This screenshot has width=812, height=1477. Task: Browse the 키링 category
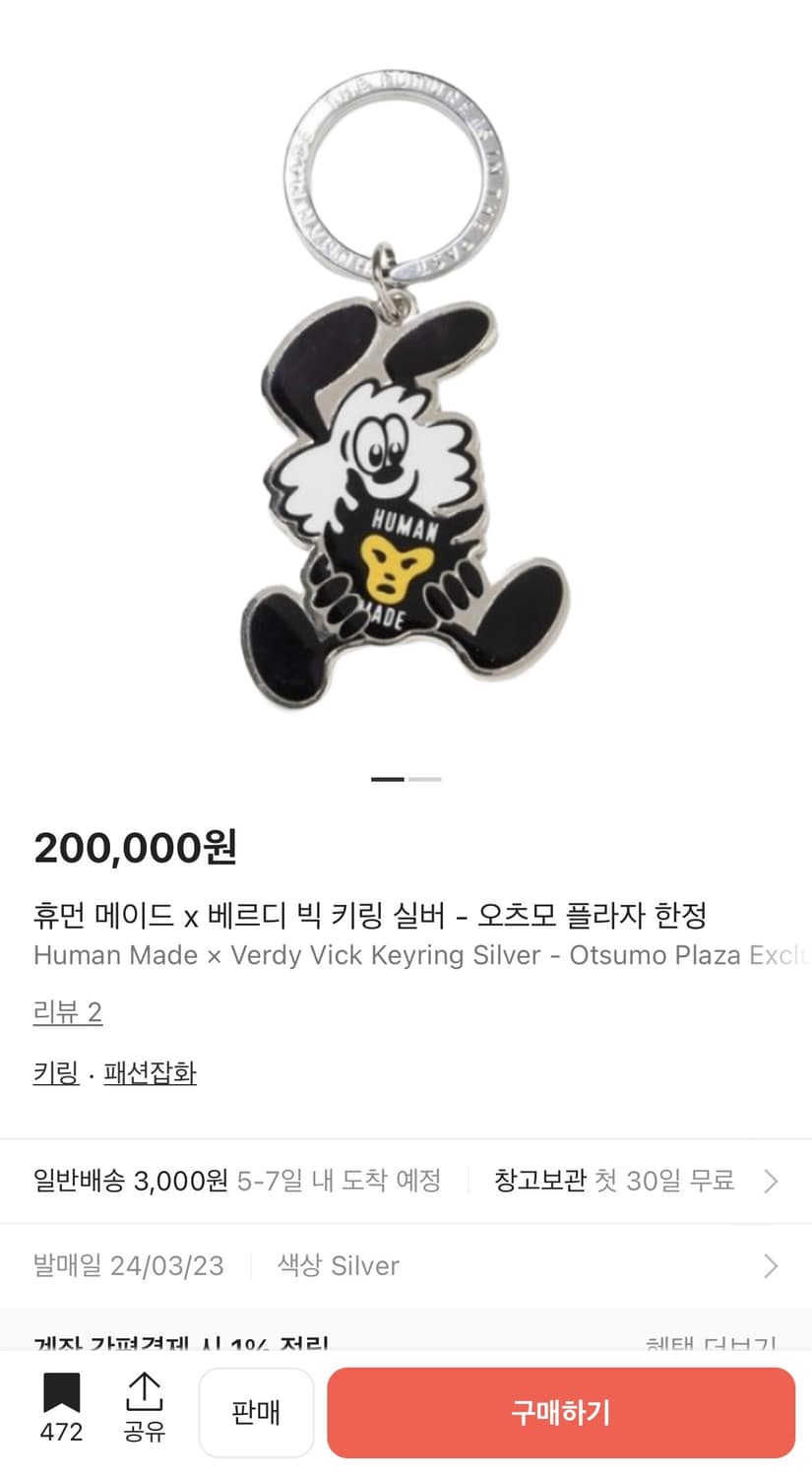pyautogui.click(x=54, y=1074)
